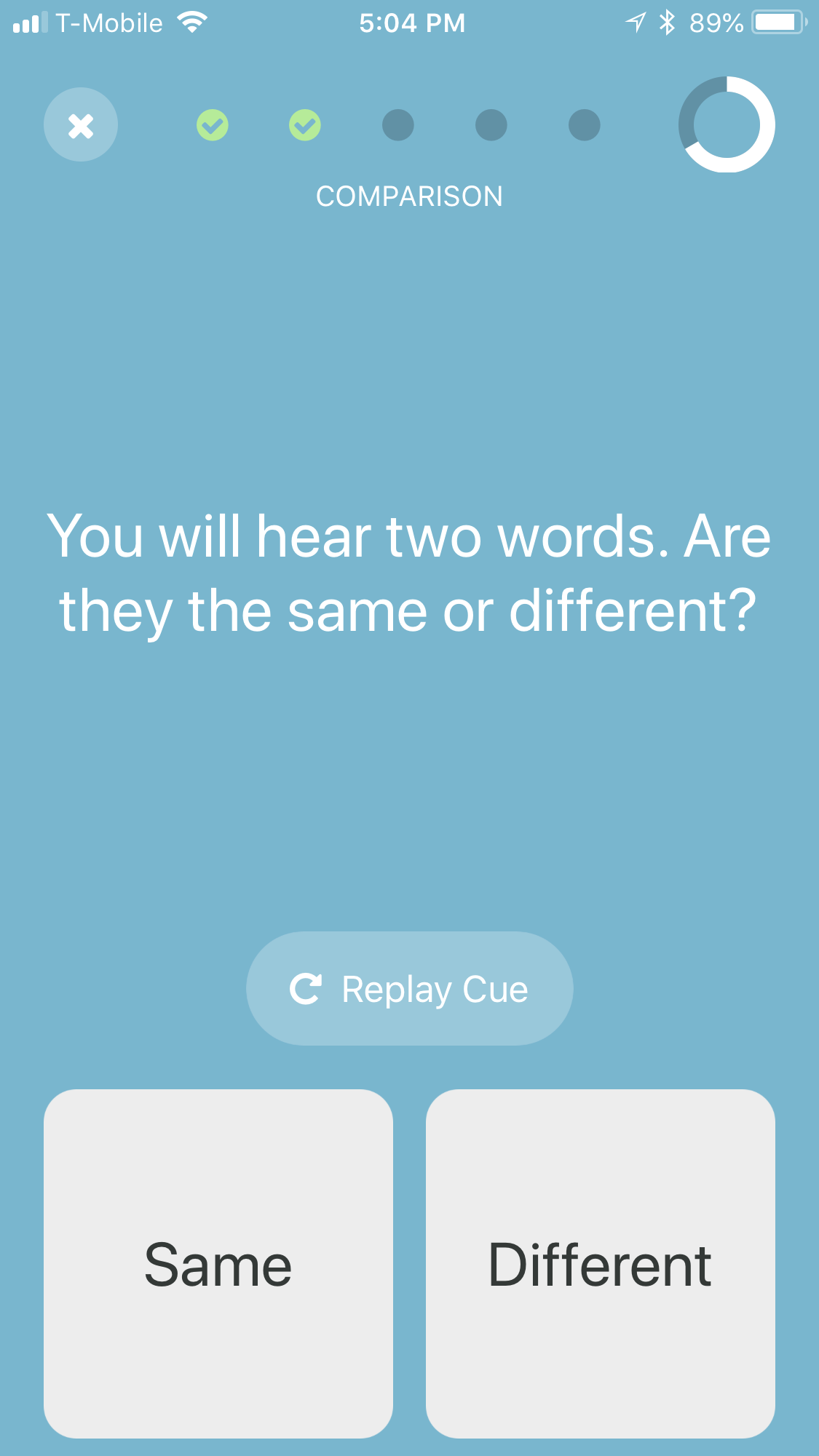Tap the two-words instruction text
The width and height of the screenshot is (819, 1456).
click(x=409, y=572)
